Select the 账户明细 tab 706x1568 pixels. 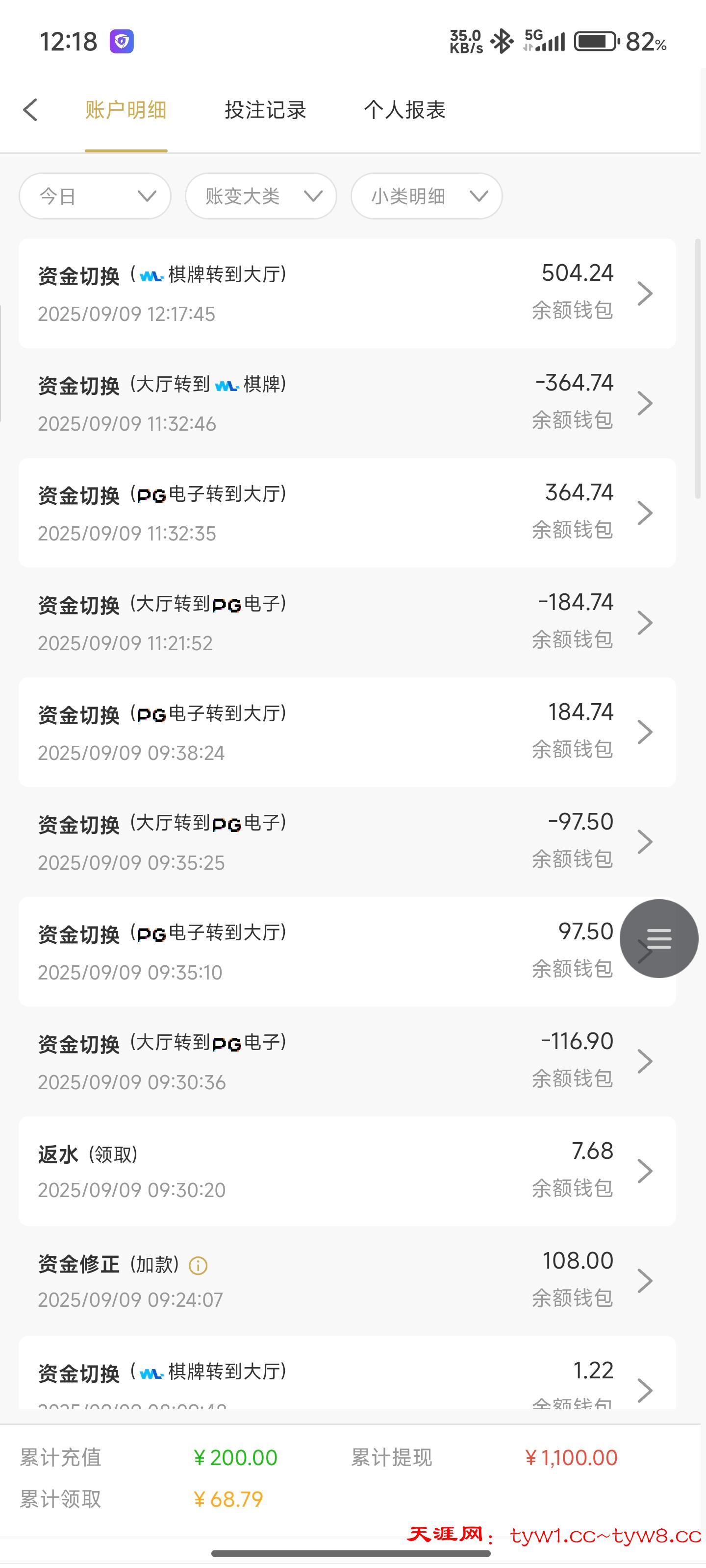(126, 110)
